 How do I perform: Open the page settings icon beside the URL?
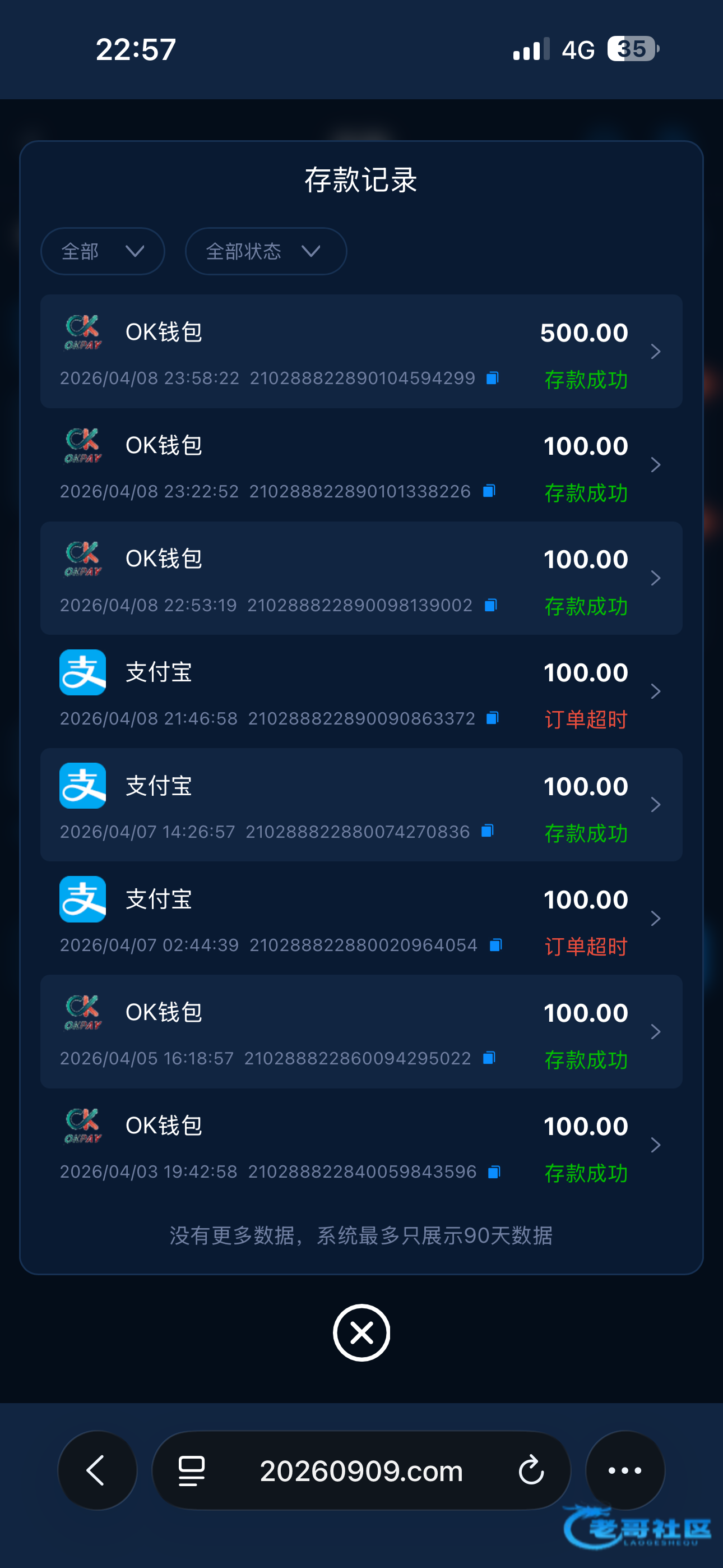(x=191, y=1470)
